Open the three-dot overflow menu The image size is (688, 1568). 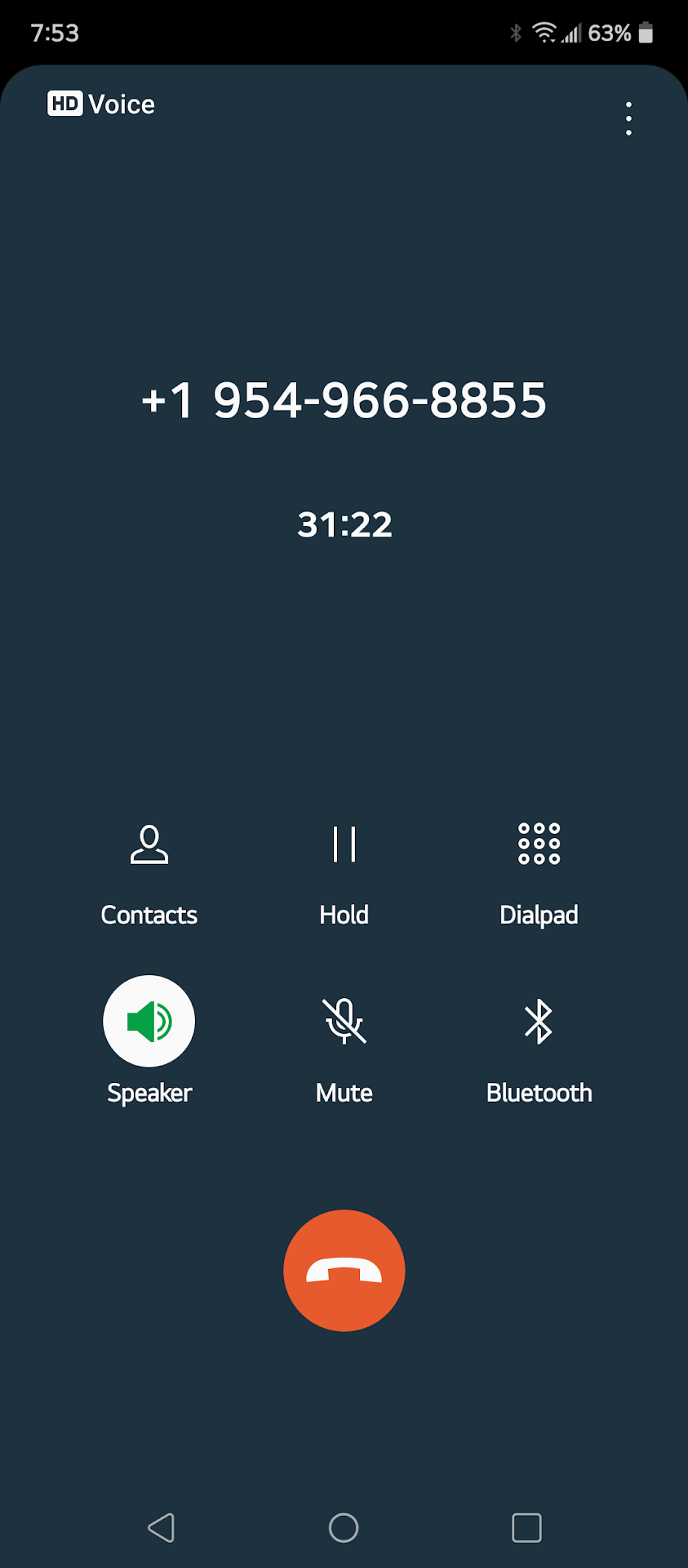628,119
